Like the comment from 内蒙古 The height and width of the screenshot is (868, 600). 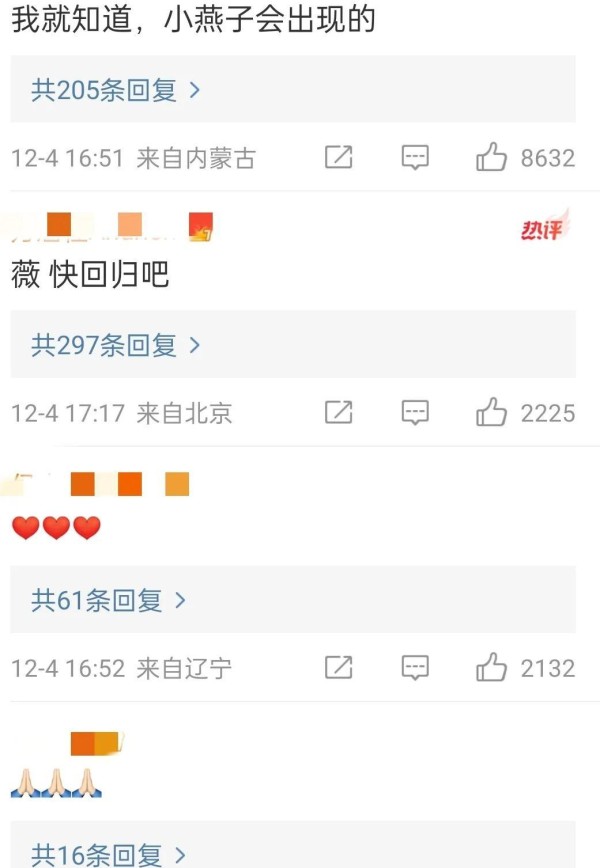coord(491,158)
